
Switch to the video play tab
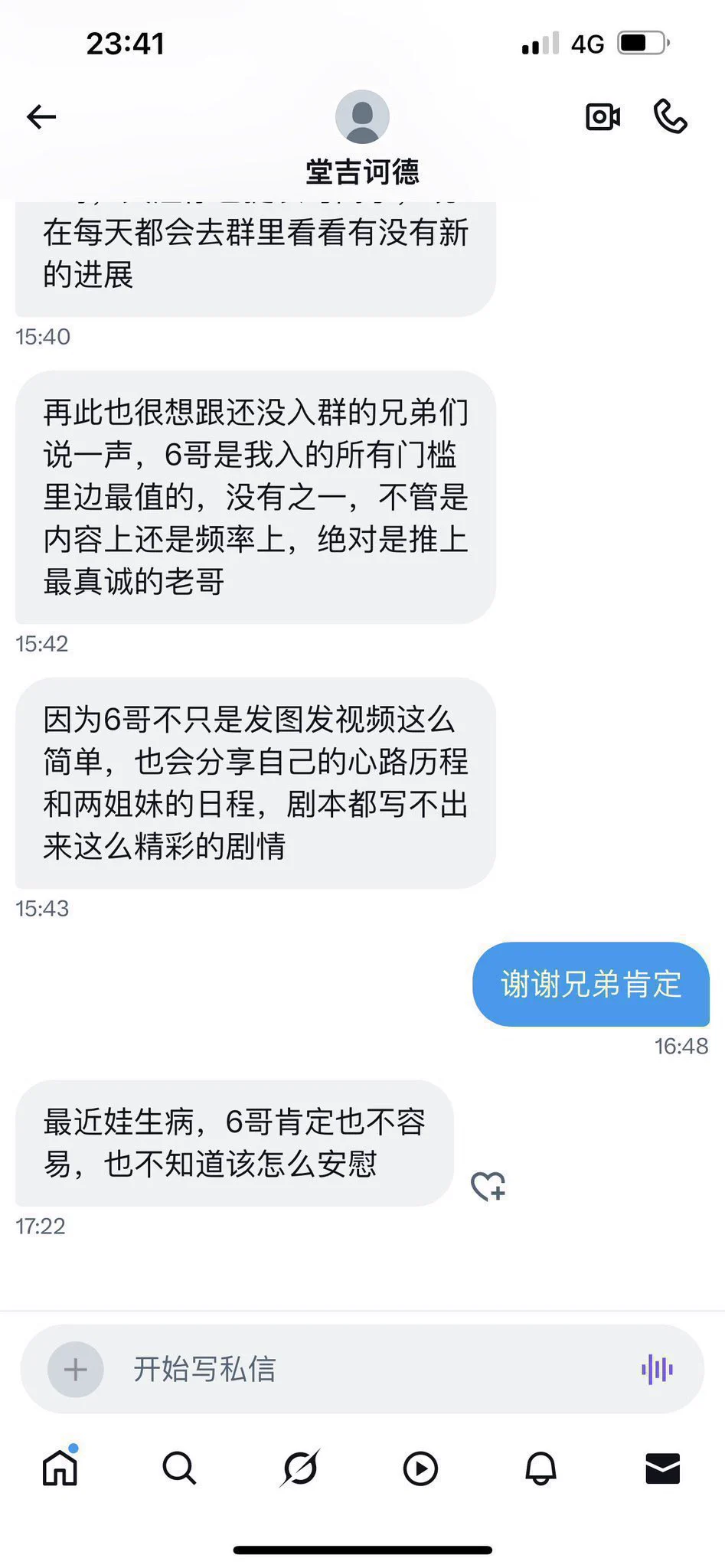pos(420,1468)
